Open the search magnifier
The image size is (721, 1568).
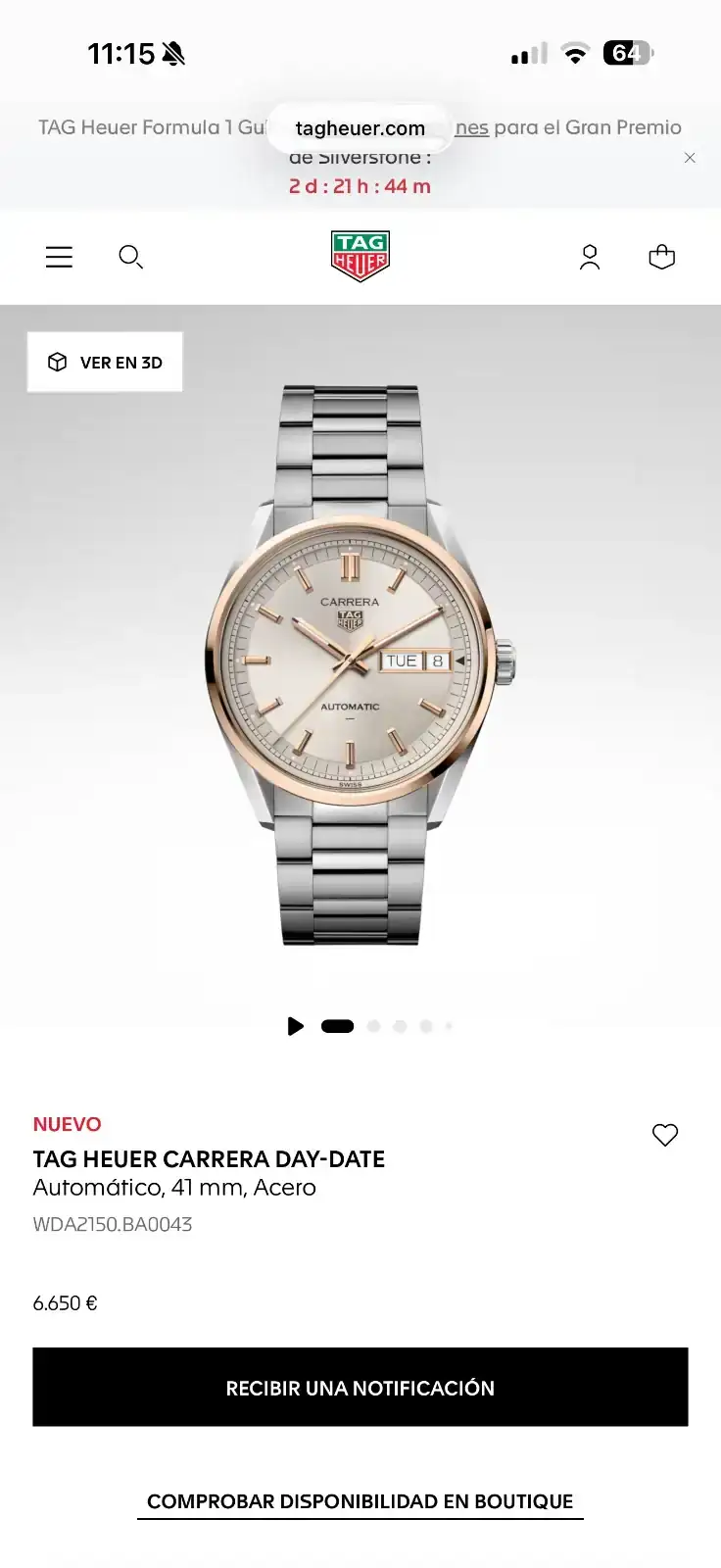[x=130, y=257]
